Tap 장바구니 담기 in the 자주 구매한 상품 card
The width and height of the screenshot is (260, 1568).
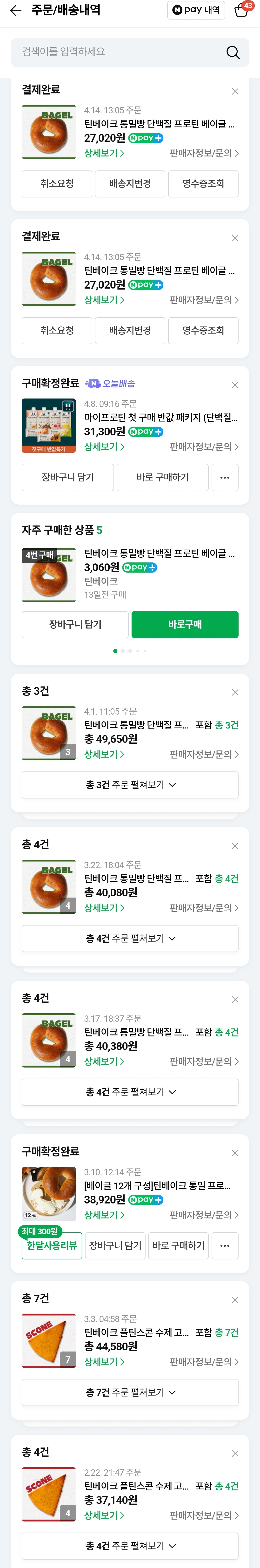pyautogui.click(x=75, y=624)
